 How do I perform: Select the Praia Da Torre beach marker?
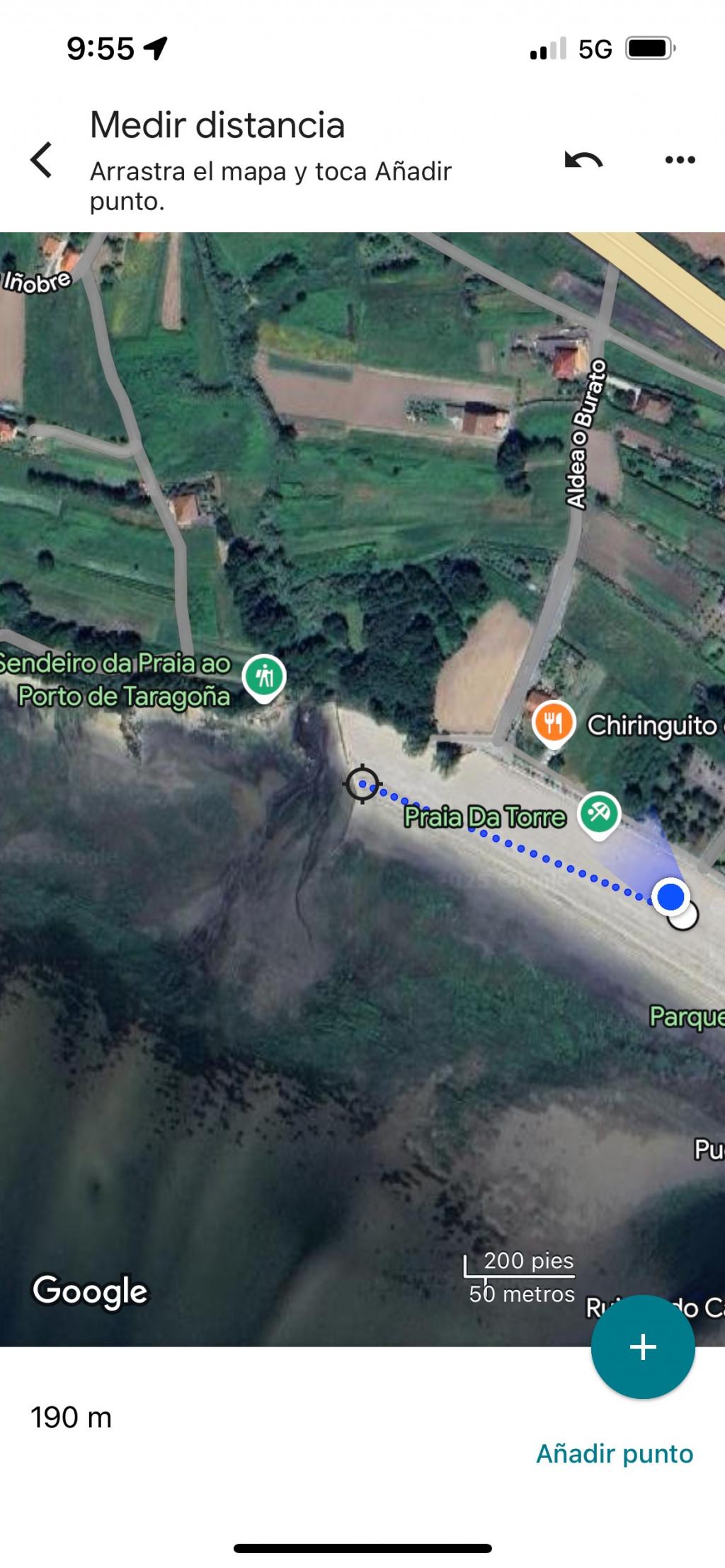[x=599, y=813]
